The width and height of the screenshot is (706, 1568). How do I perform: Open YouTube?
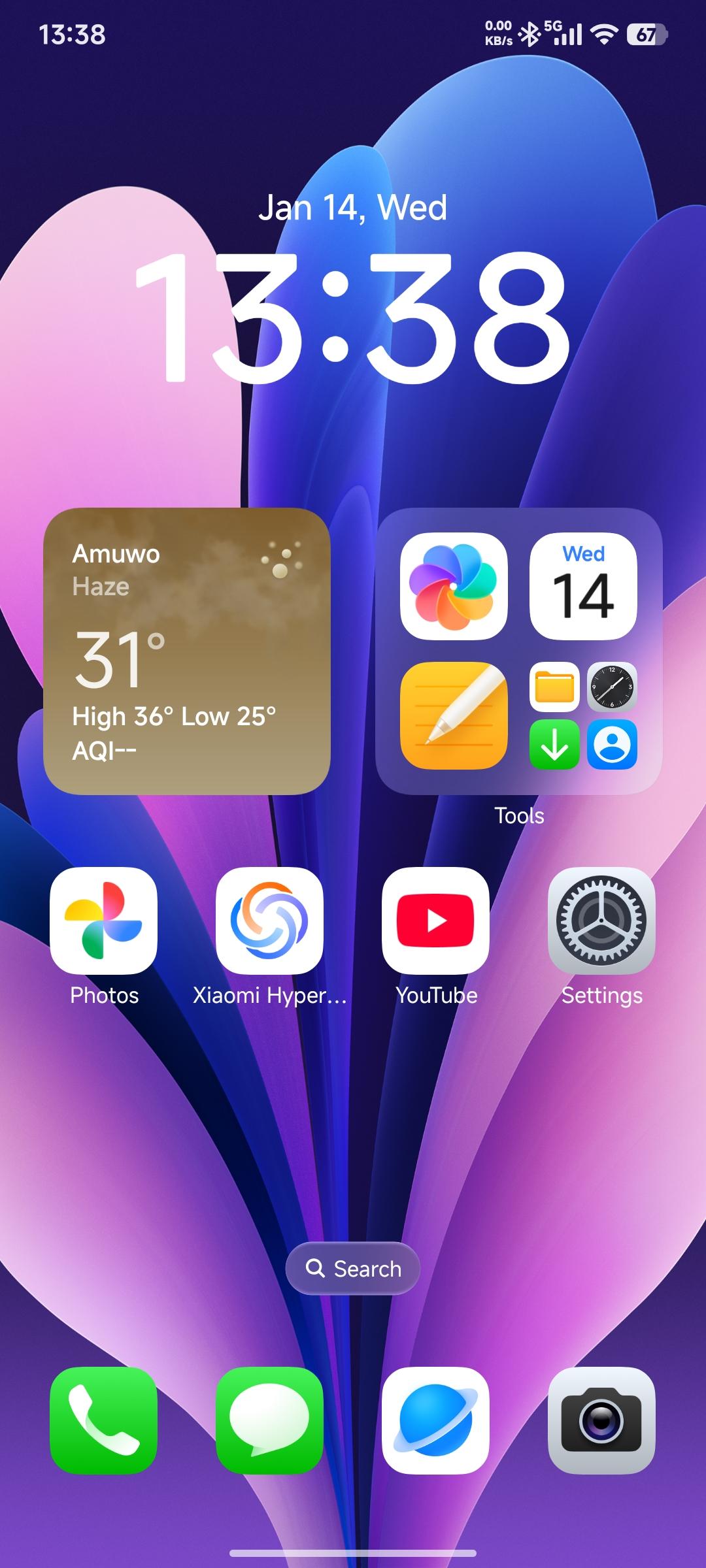coord(435,920)
